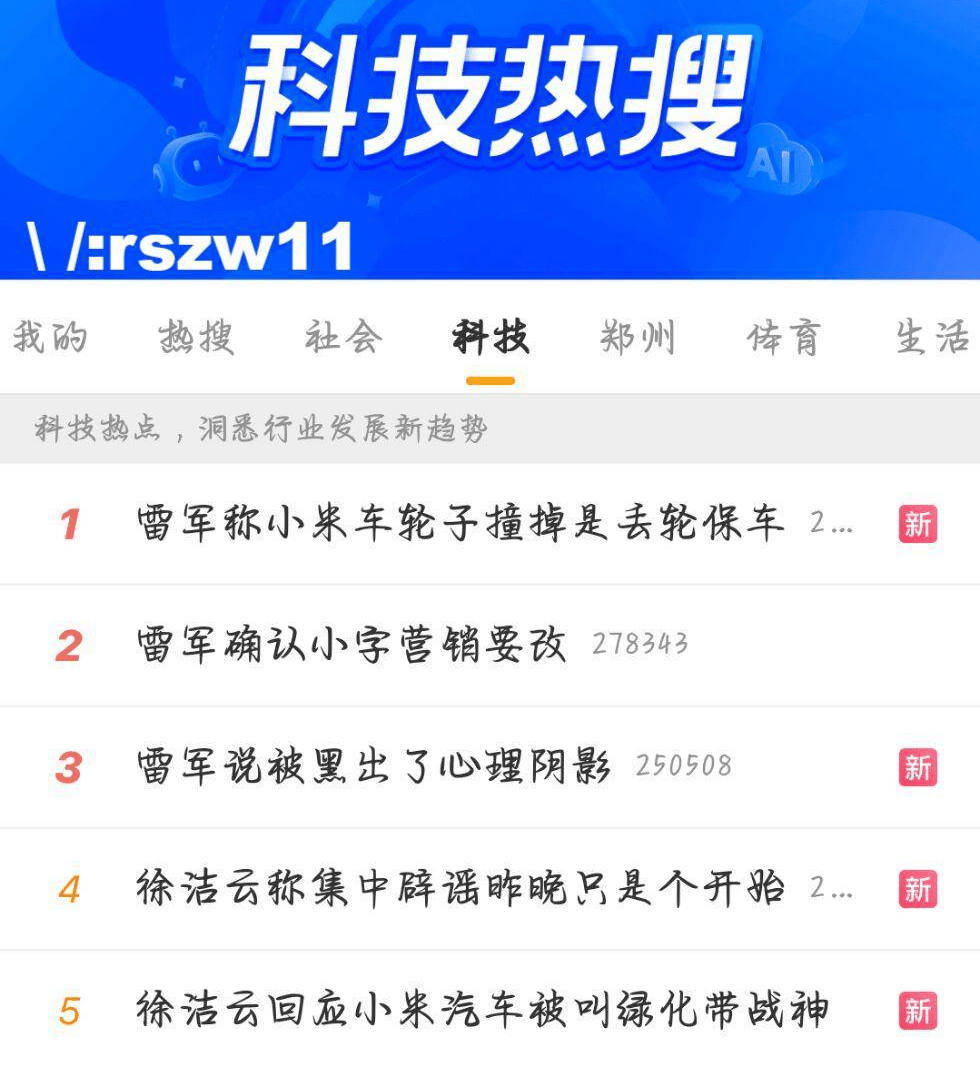Open the 热搜 tab
The width and height of the screenshot is (980, 1069).
click(196, 338)
